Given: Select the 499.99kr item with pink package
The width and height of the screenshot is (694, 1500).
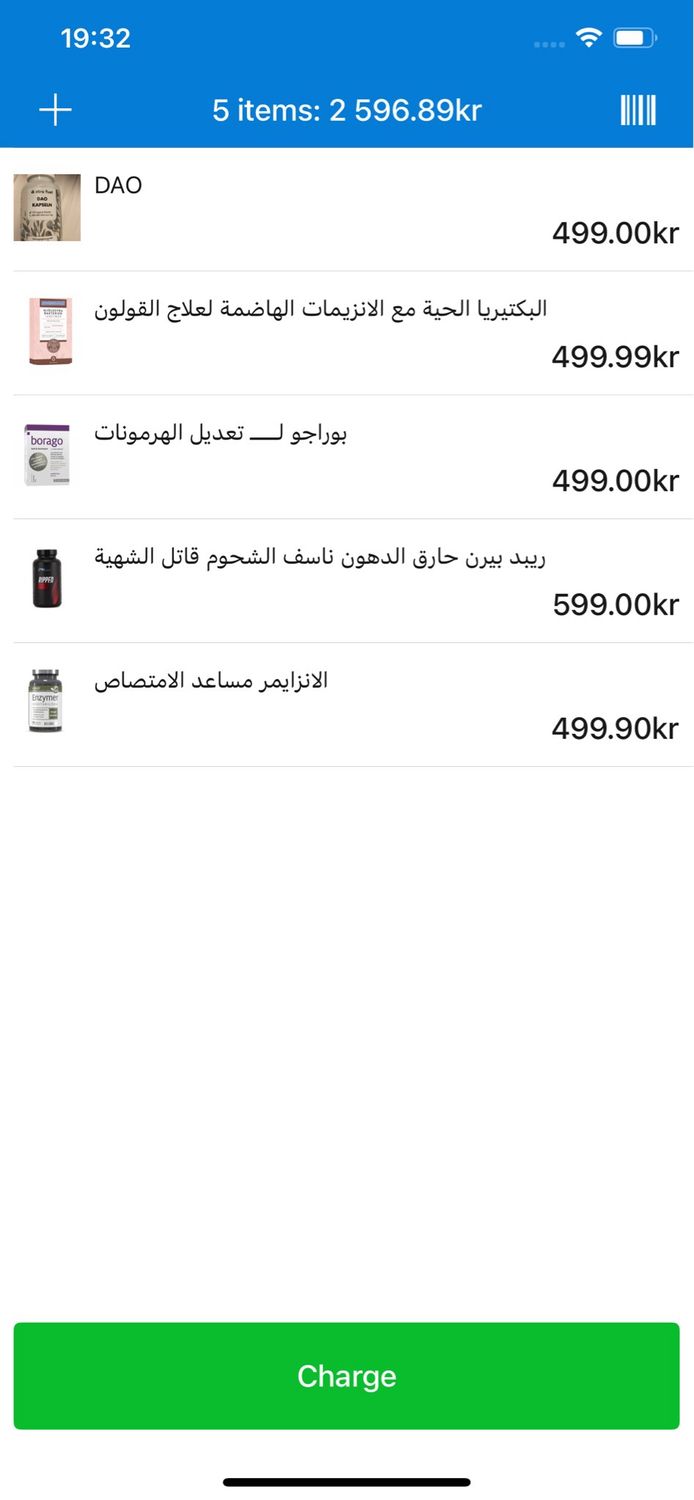Looking at the screenshot, I should pos(347,332).
